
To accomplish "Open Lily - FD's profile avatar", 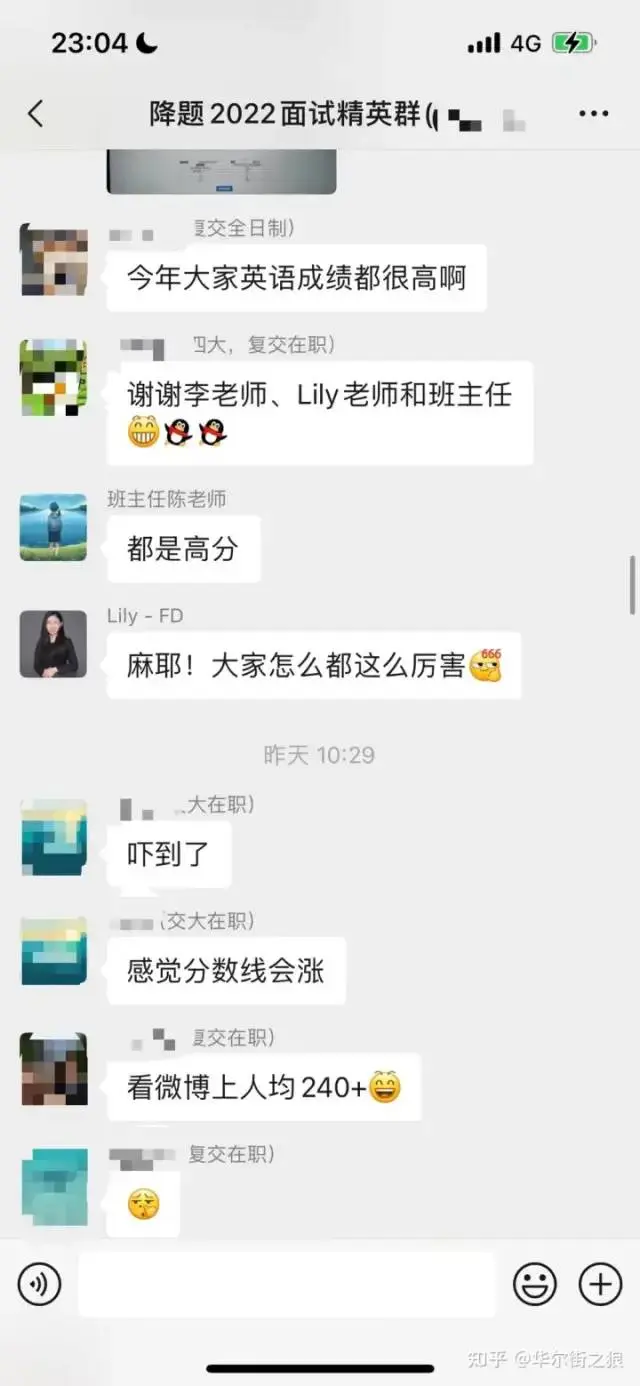I will 54,644.
